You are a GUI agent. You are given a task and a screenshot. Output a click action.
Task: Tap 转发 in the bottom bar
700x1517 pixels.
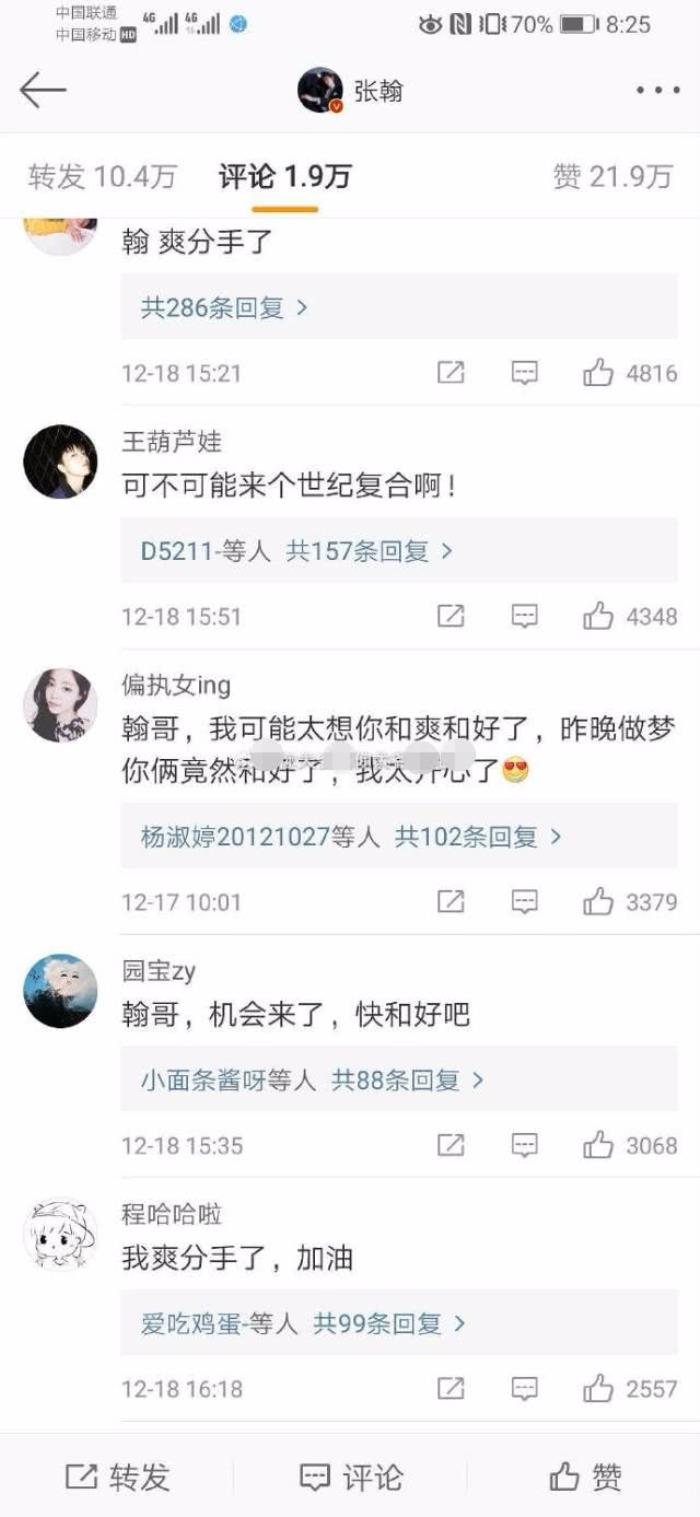click(118, 1476)
